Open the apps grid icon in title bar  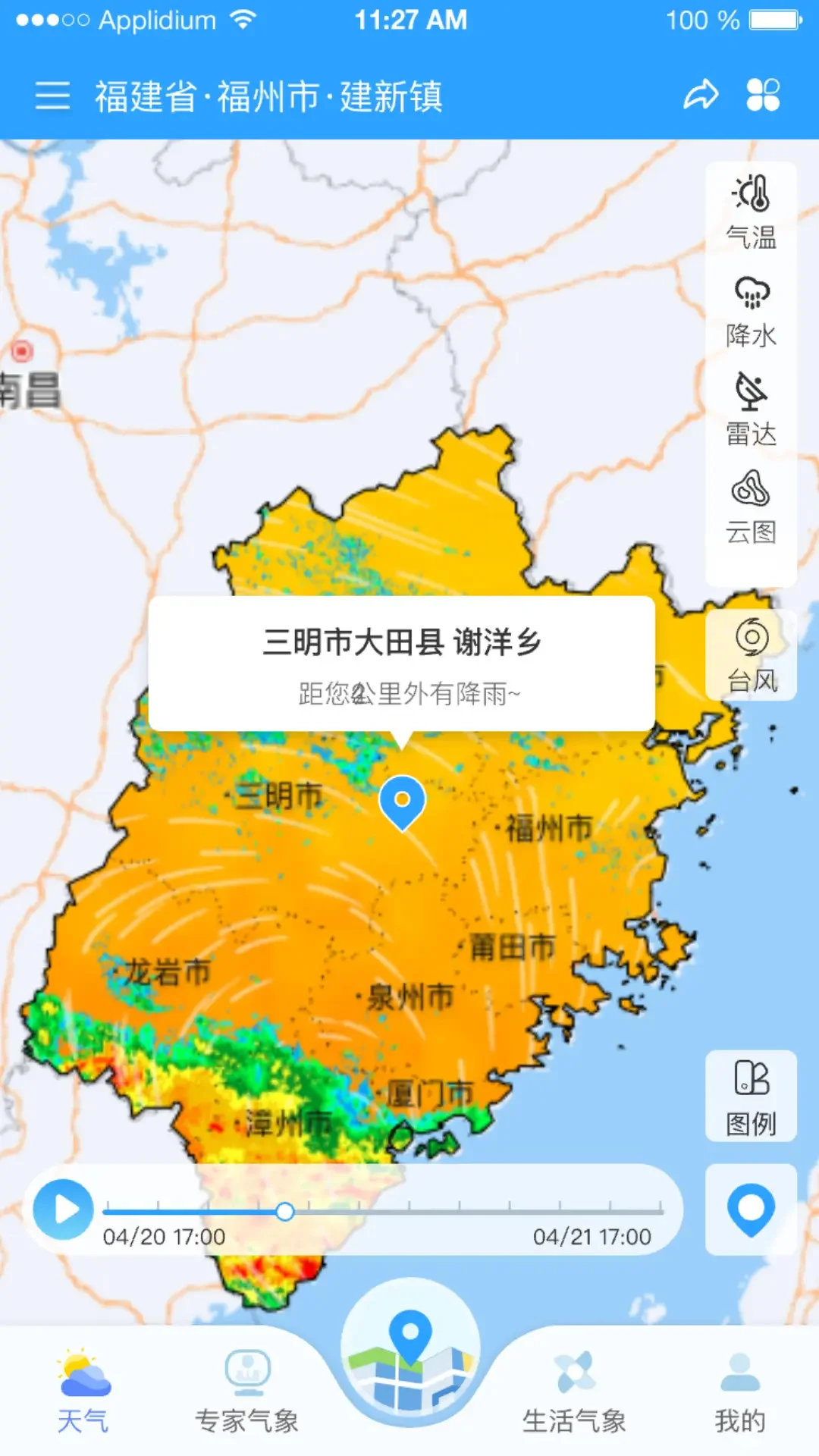click(x=764, y=96)
